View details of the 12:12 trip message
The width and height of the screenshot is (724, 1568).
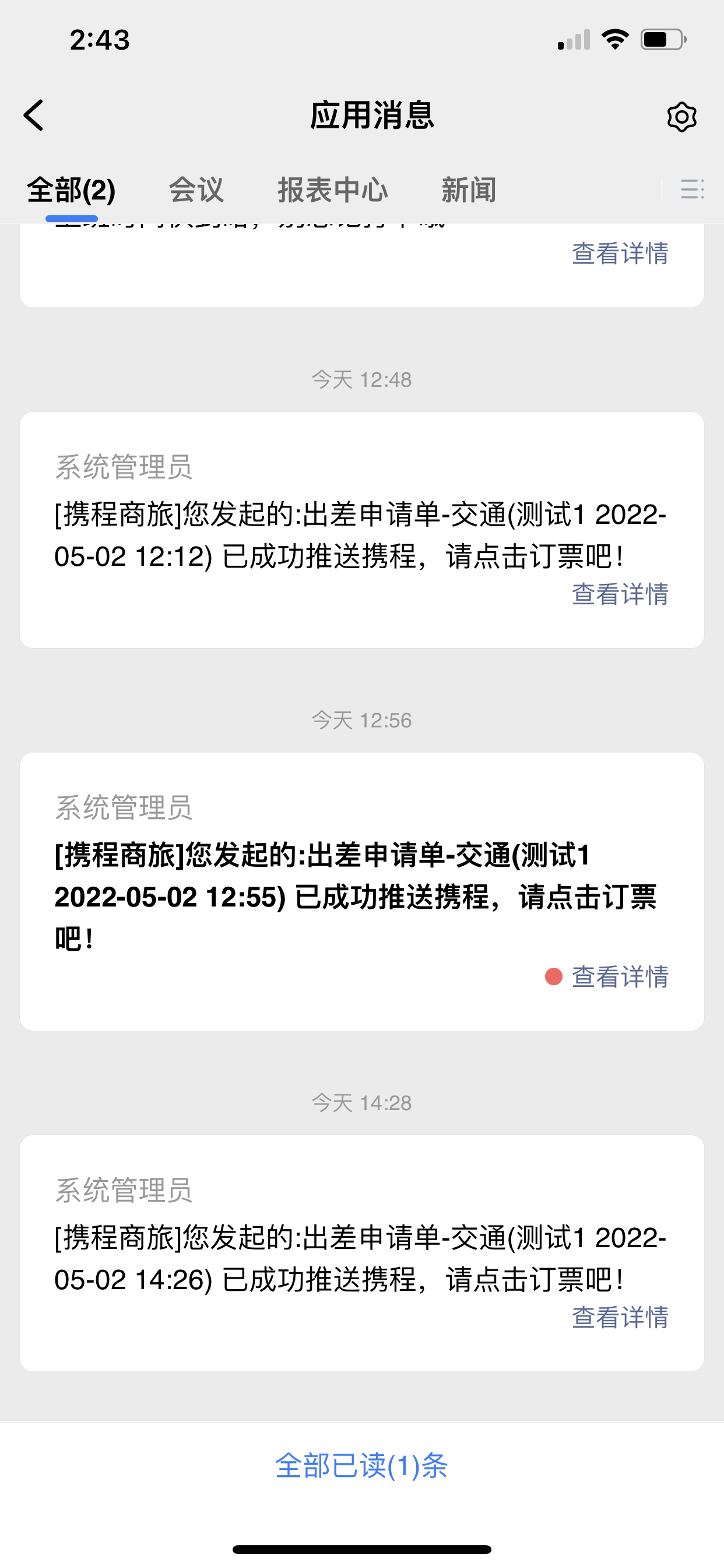pos(619,594)
